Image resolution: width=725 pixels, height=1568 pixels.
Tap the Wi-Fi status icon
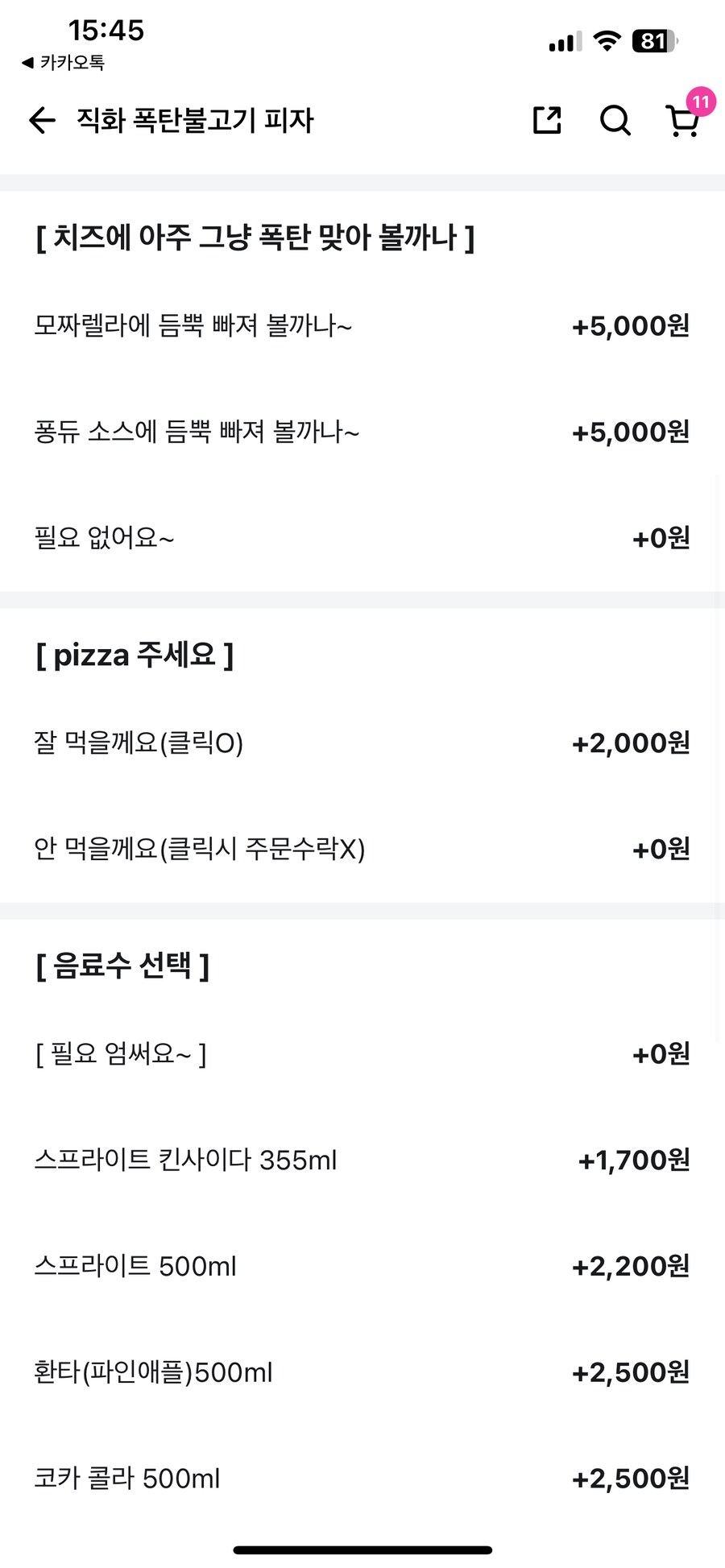click(606, 39)
